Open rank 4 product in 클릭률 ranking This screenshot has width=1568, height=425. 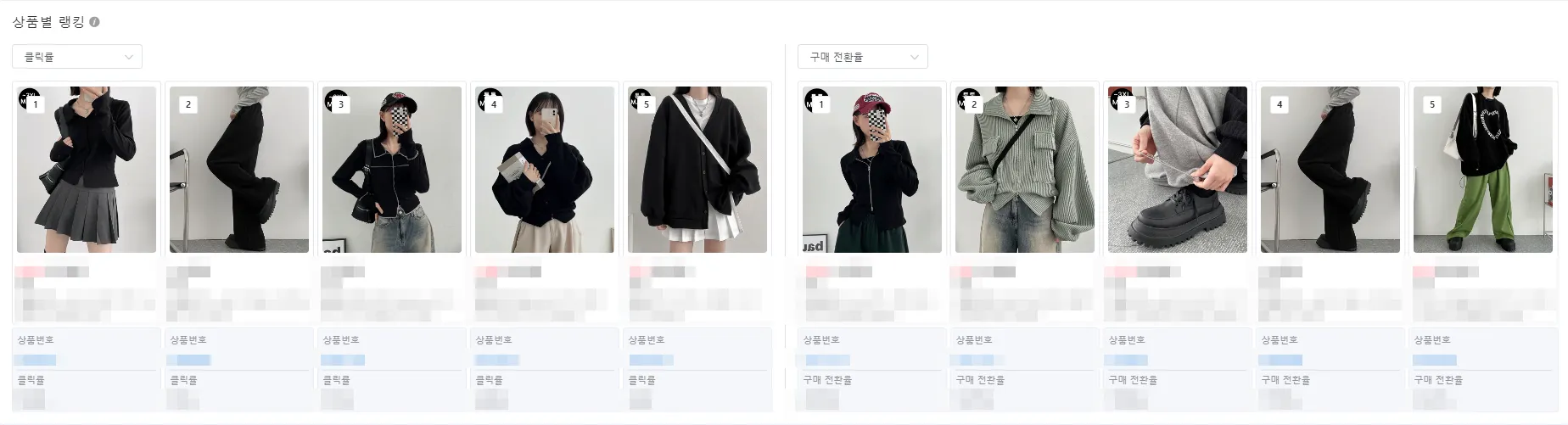[545, 170]
